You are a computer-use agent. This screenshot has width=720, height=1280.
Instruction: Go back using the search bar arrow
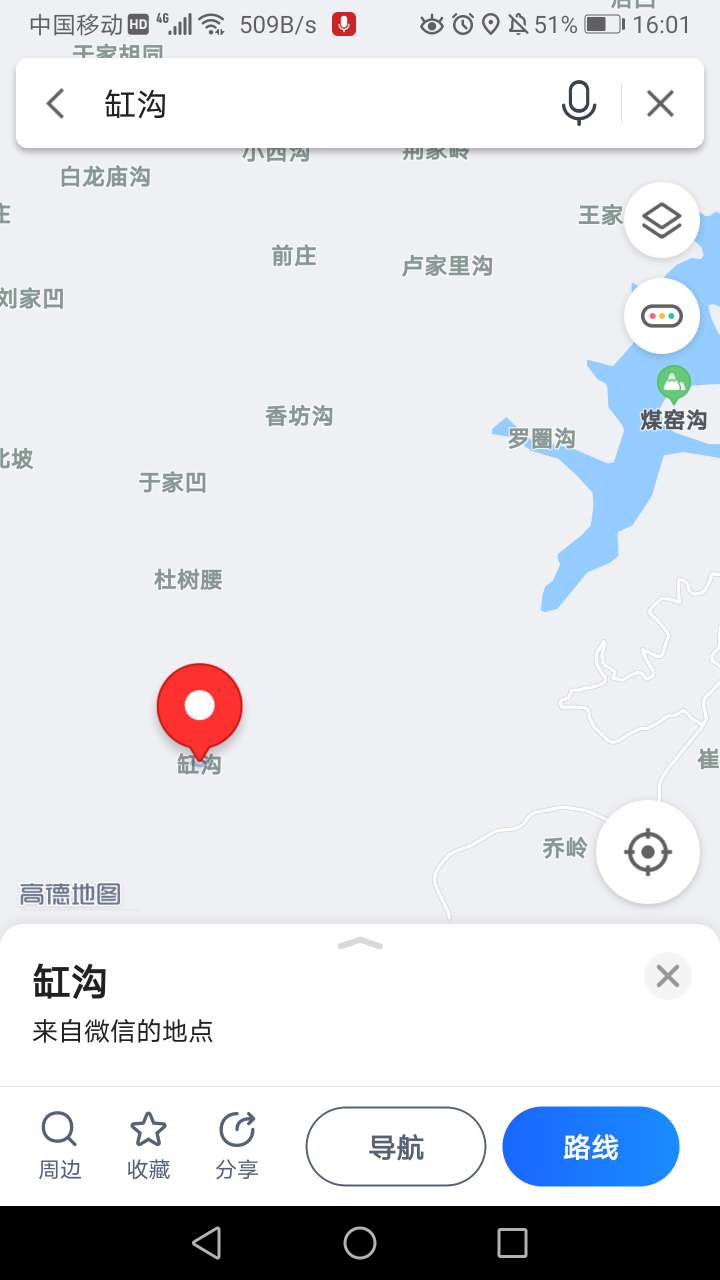(56, 103)
